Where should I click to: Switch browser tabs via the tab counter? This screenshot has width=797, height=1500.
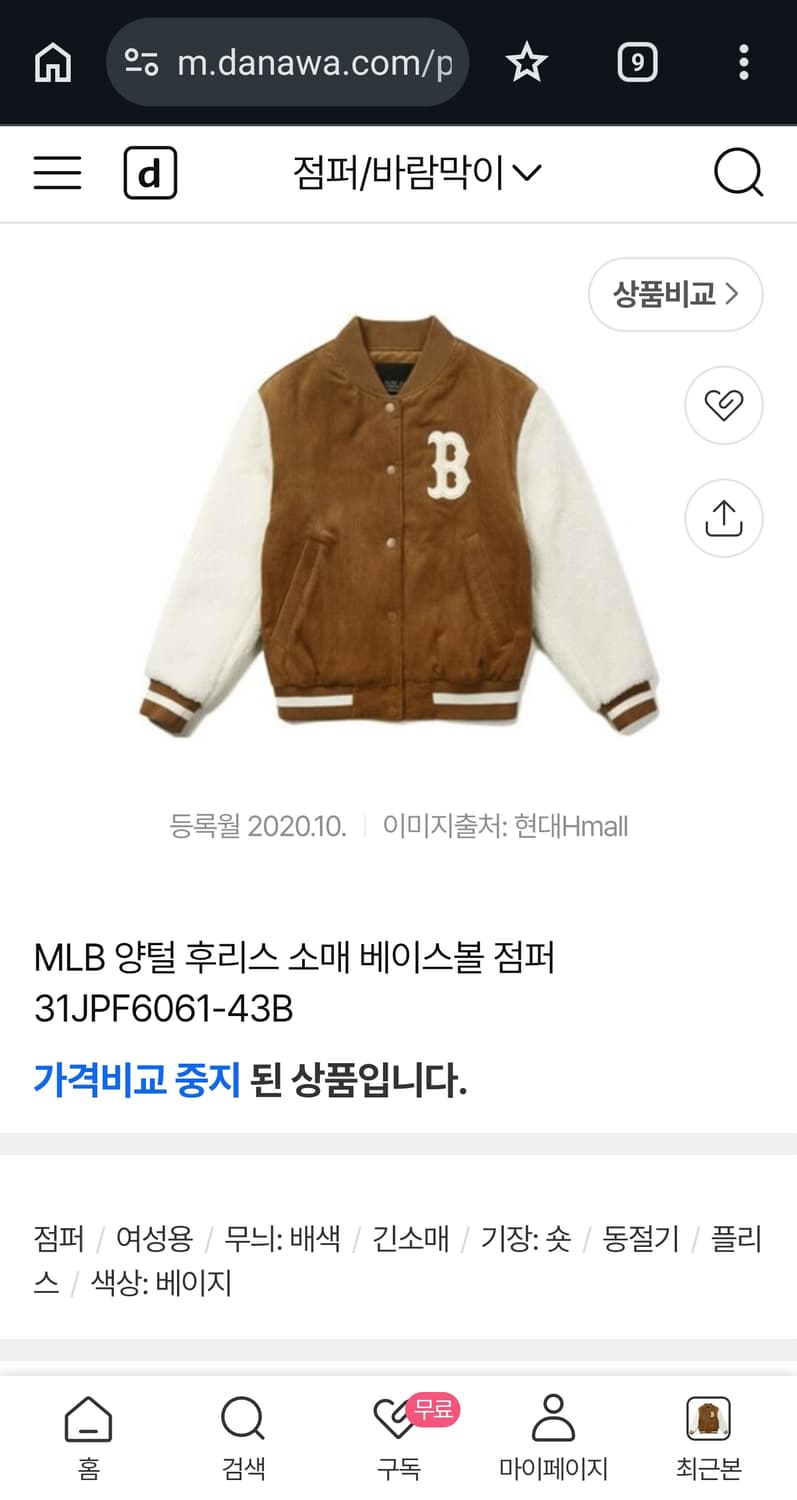tap(638, 62)
